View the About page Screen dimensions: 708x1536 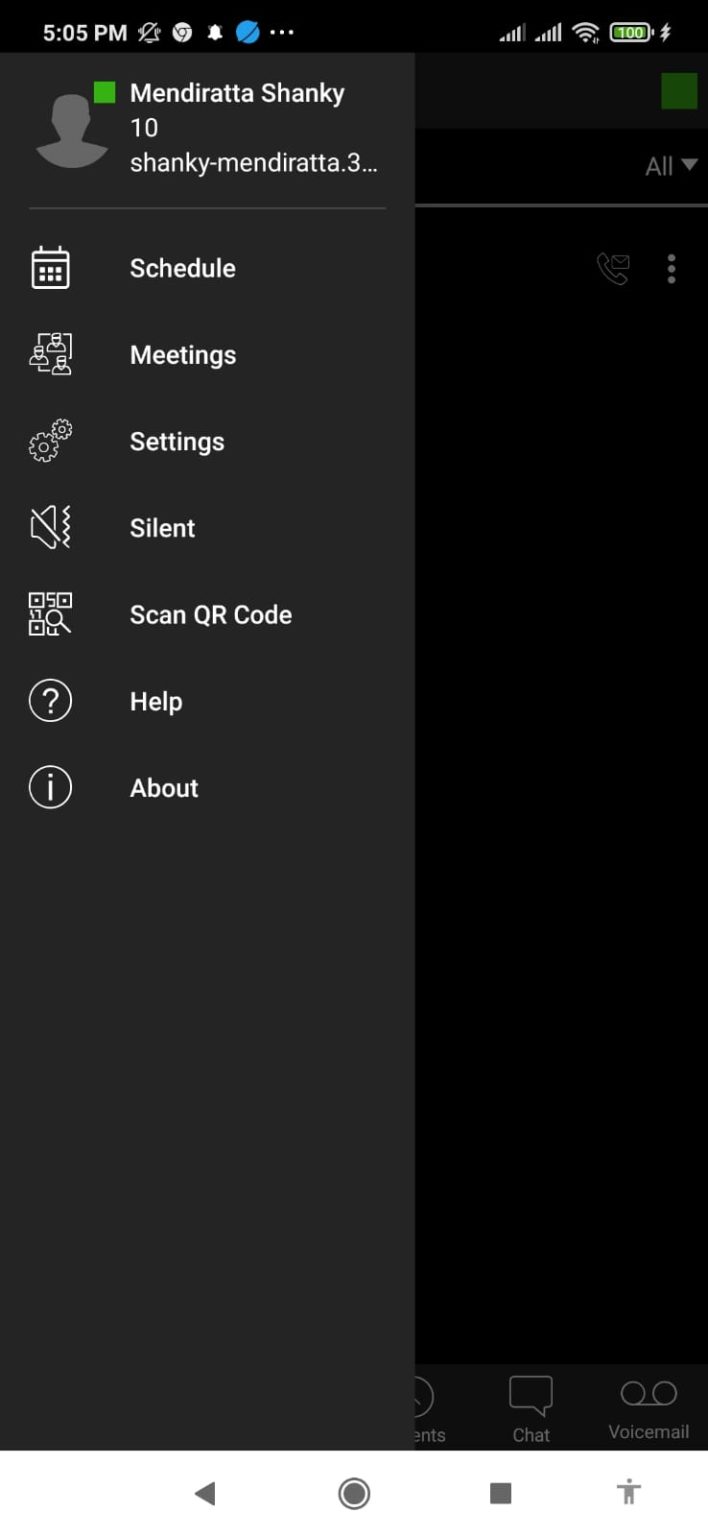[164, 788]
